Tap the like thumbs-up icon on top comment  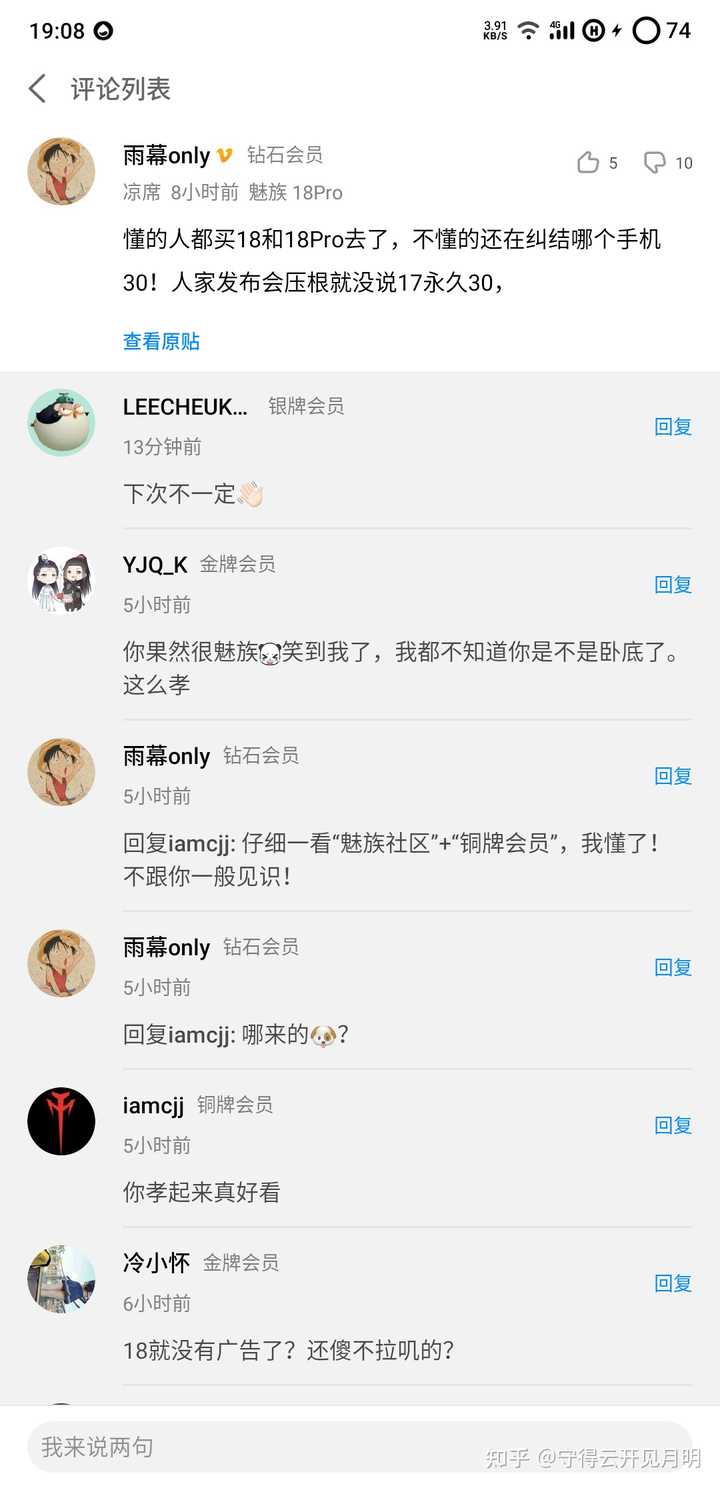(588, 162)
